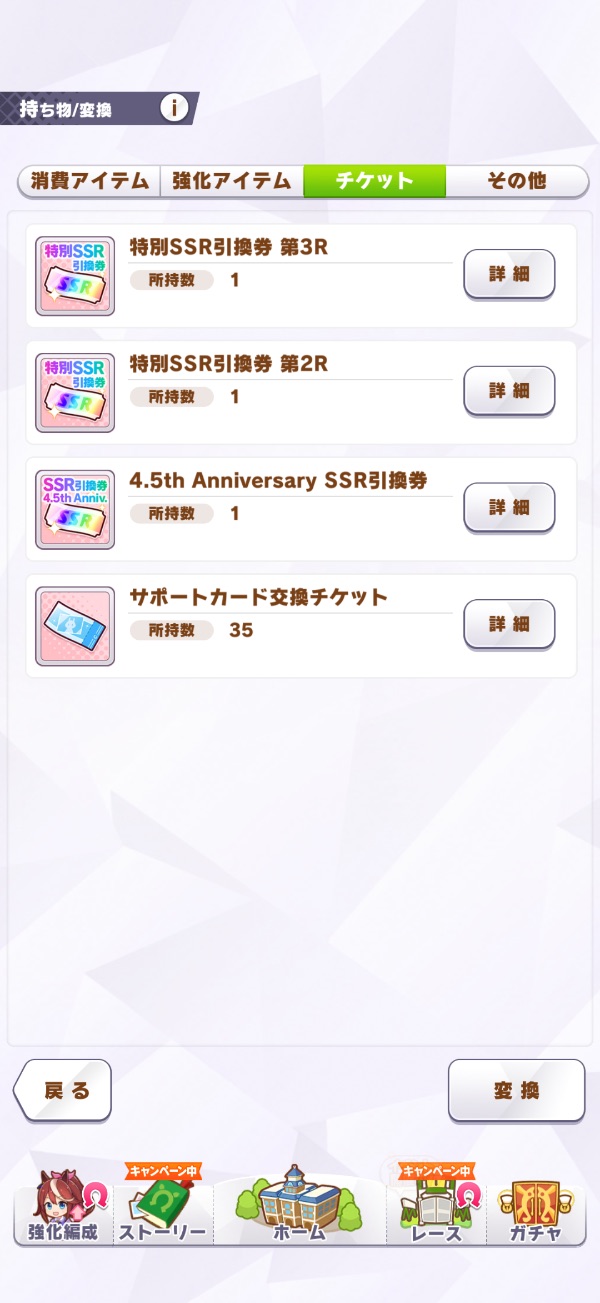Open 強化編成 in the bottom menu

coord(62,1212)
